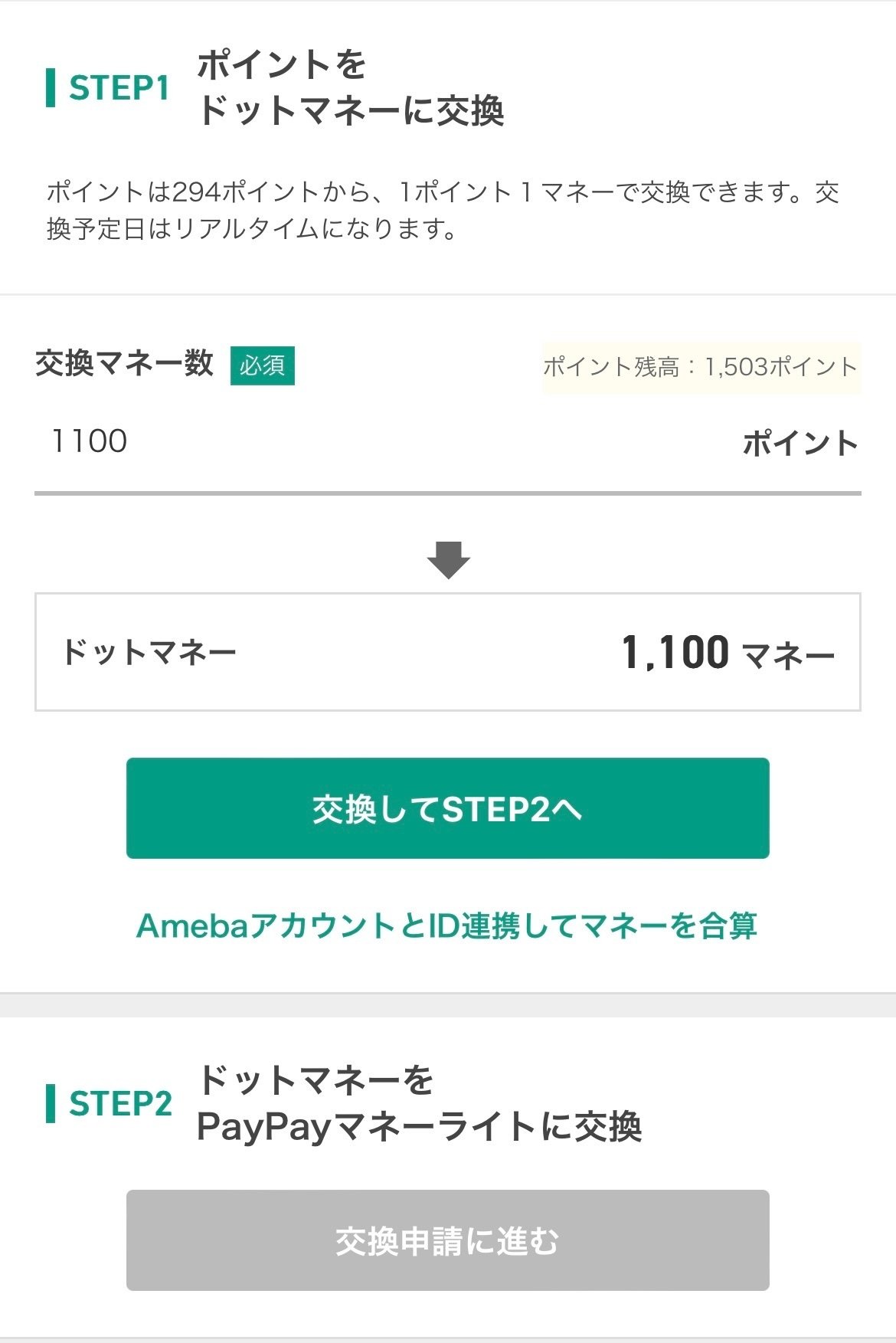Screen dimensions: 896x1343
Task: Click the ドットマネー result box
Action: click(x=448, y=652)
